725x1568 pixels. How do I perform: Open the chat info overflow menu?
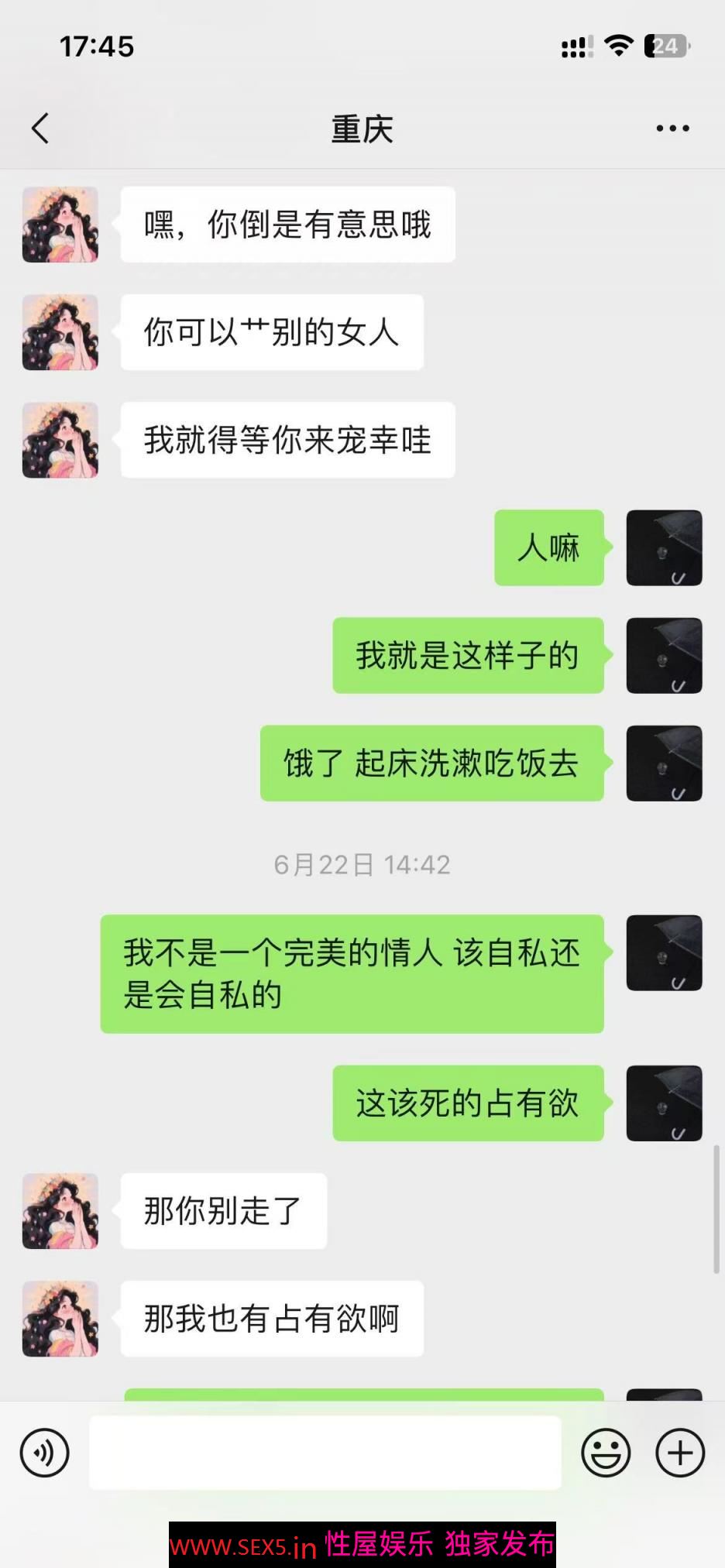672,129
